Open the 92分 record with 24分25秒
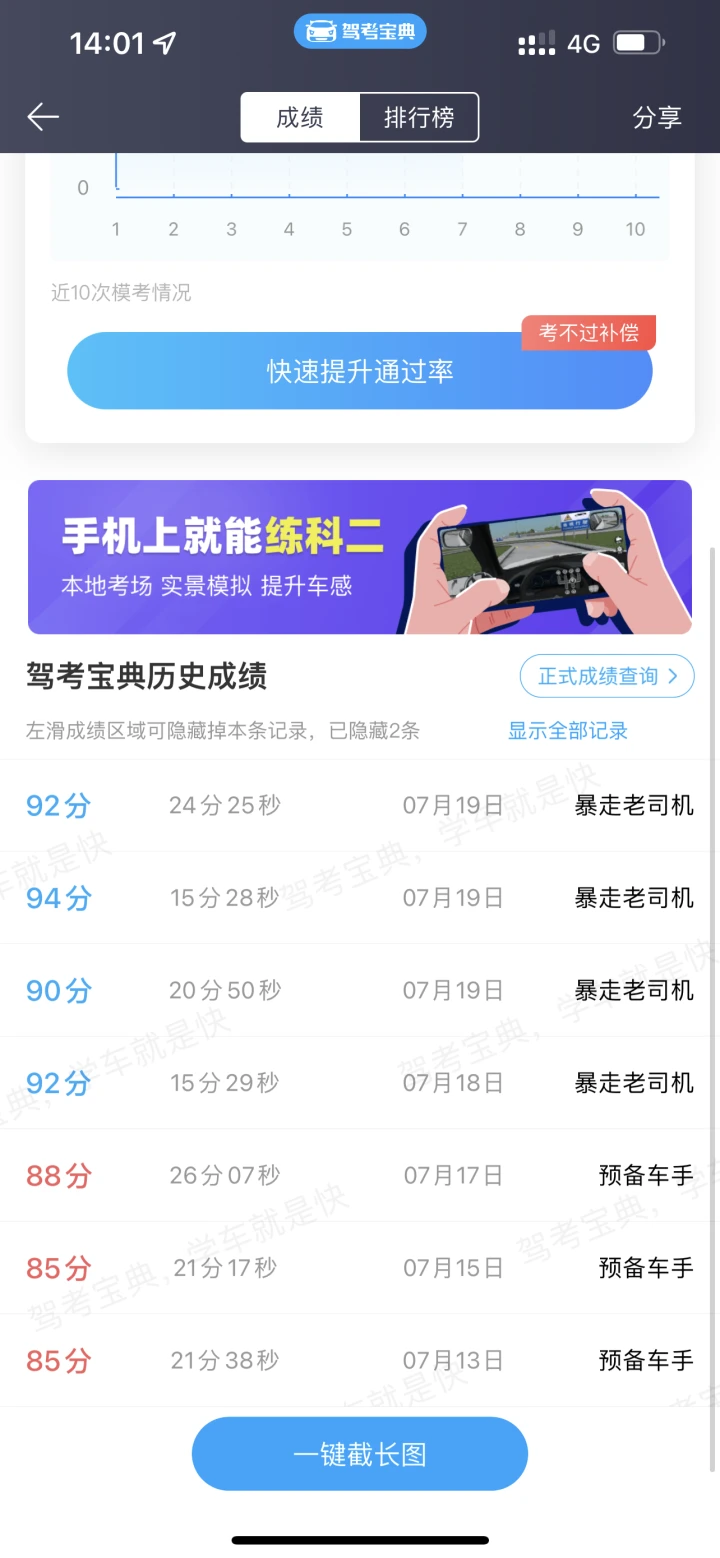Screen dimensions: 720x1558 [x=360, y=805]
